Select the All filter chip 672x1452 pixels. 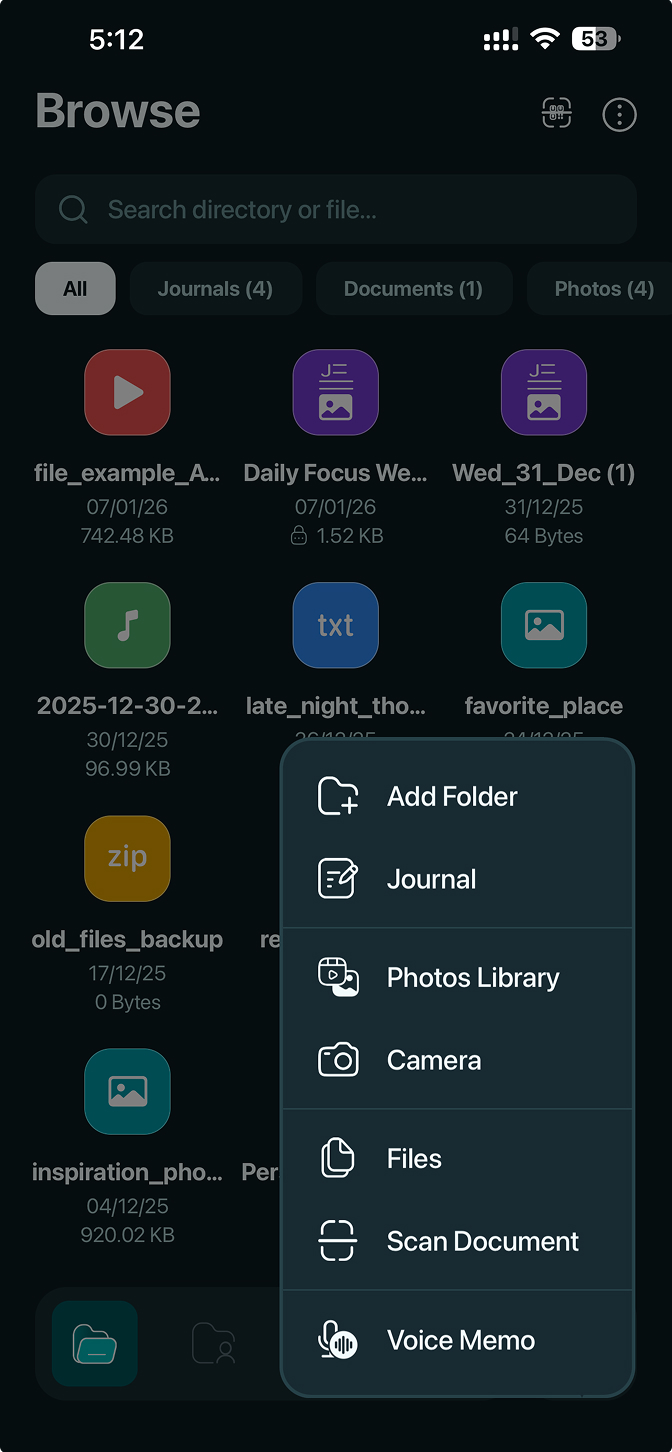tap(75, 289)
